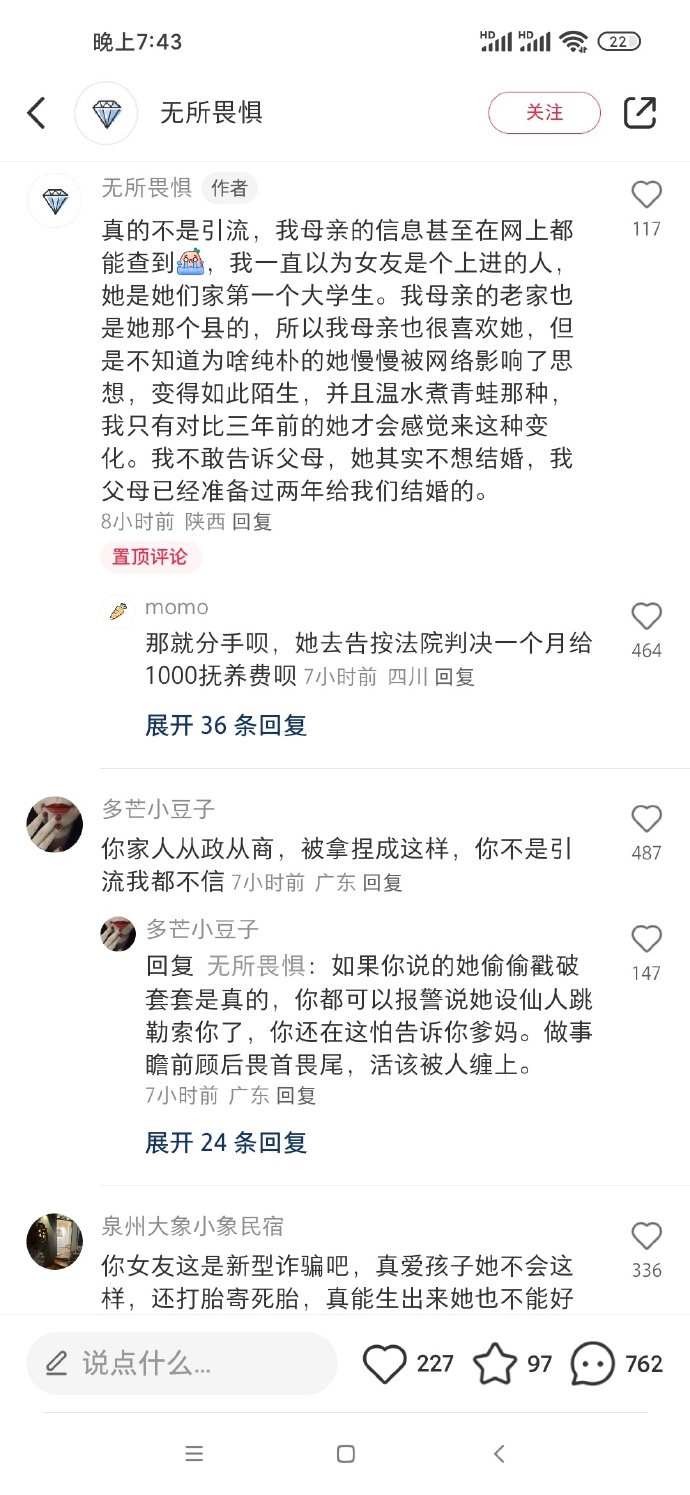
Task: Like 泉州大象小象民宿's comment
Action: coord(647,1236)
